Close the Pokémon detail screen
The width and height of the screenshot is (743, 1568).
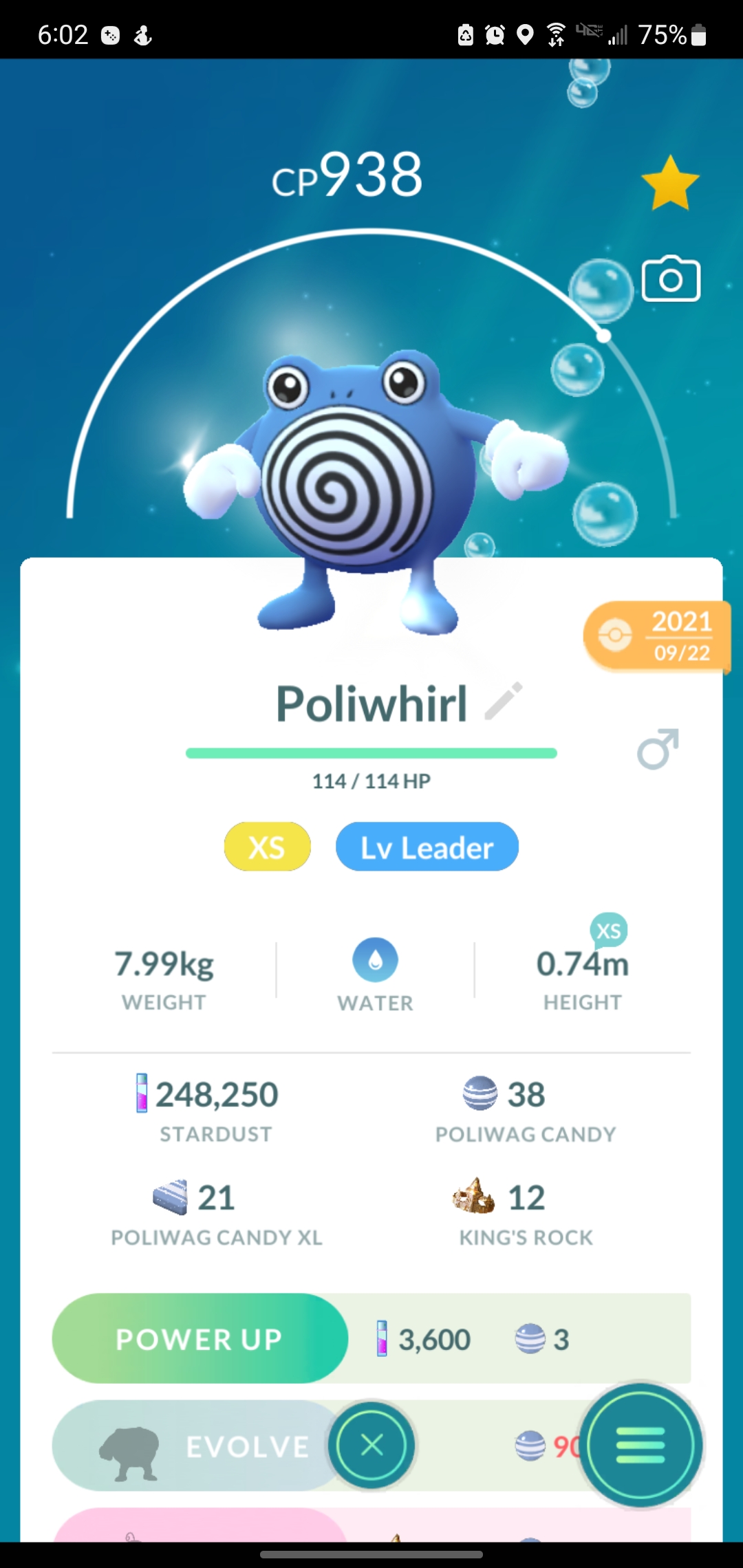[371, 1446]
